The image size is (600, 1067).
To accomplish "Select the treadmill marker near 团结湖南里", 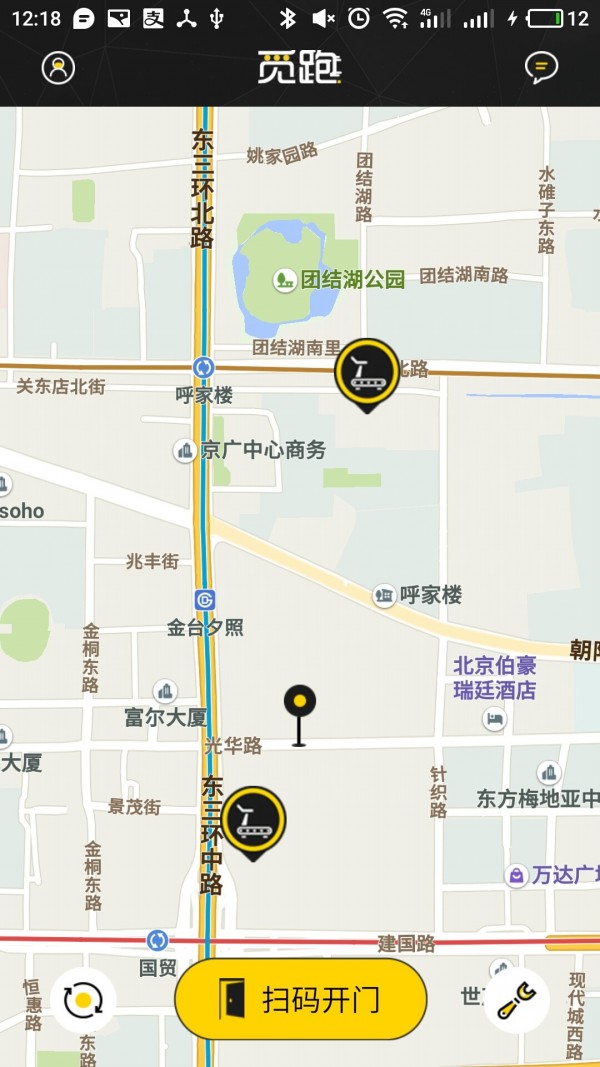I will pyautogui.click(x=366, y=372).
